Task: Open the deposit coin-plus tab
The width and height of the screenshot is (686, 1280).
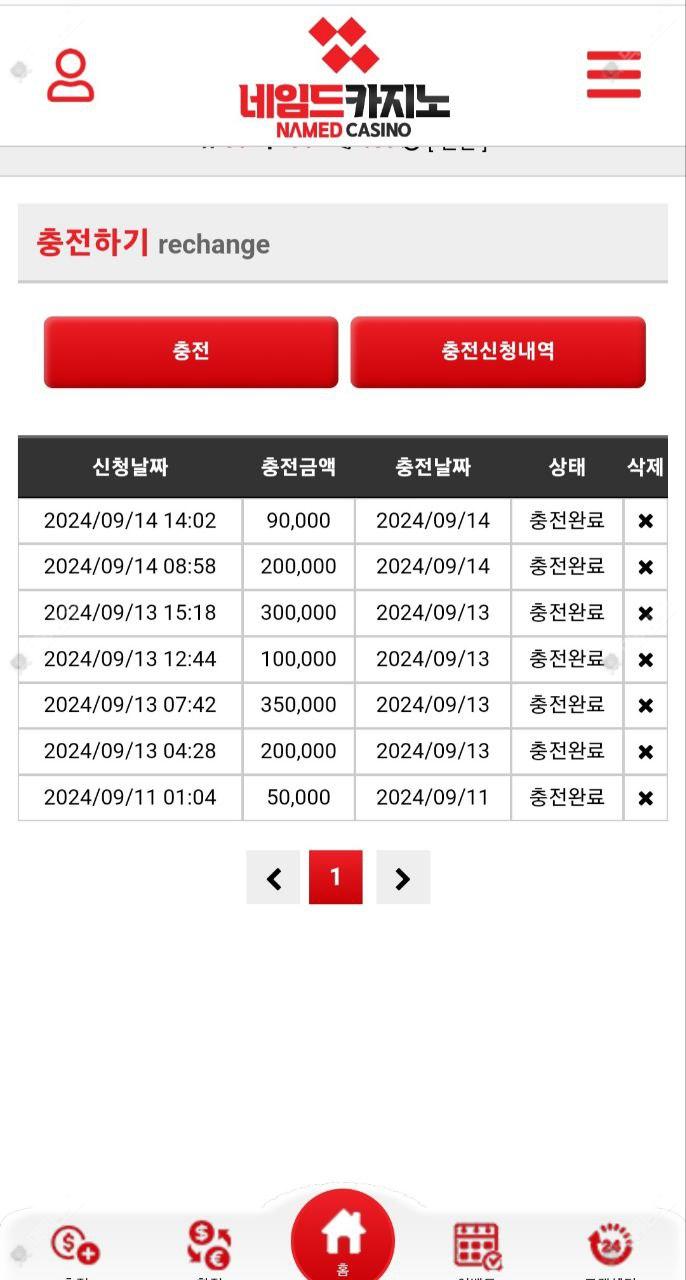Action: [76, 1246]
